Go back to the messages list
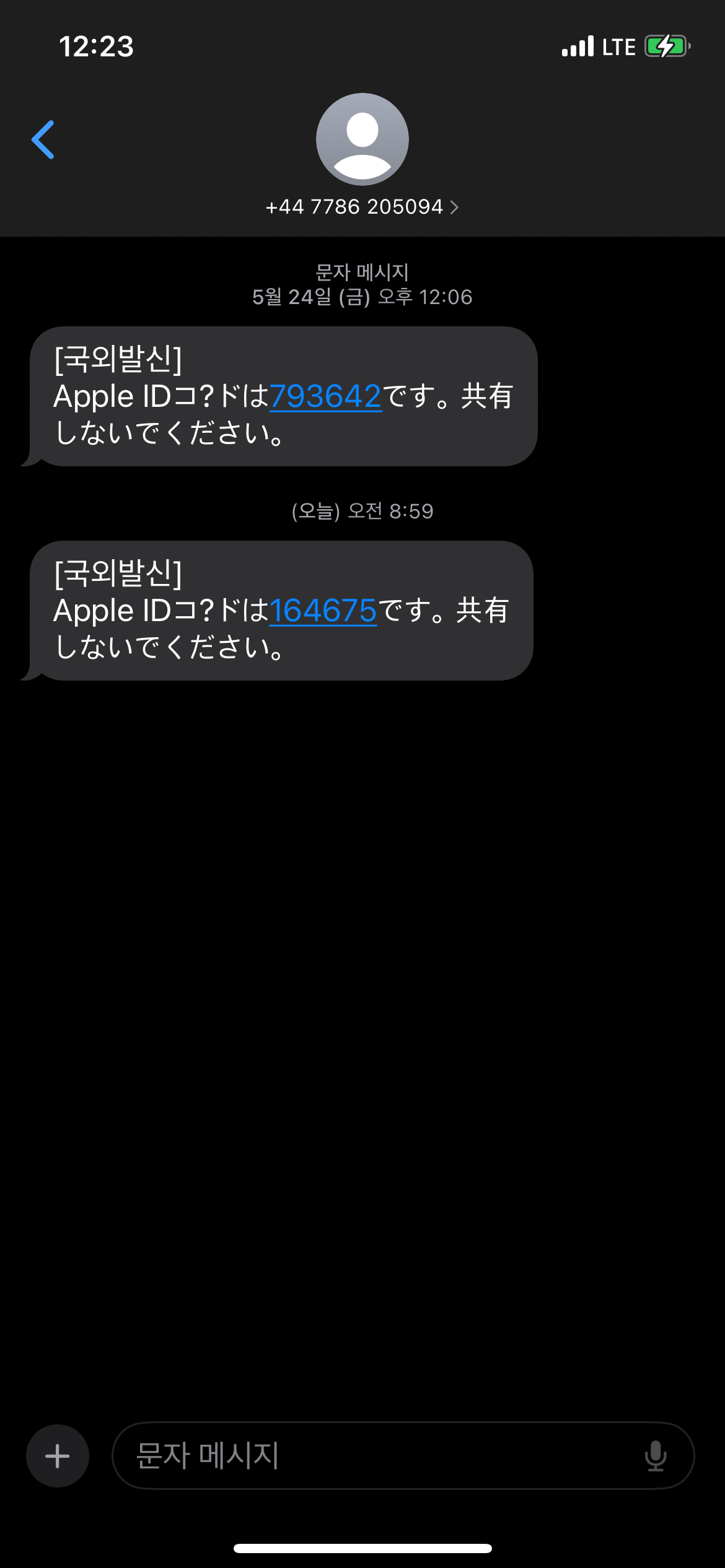 click(43, 140)
